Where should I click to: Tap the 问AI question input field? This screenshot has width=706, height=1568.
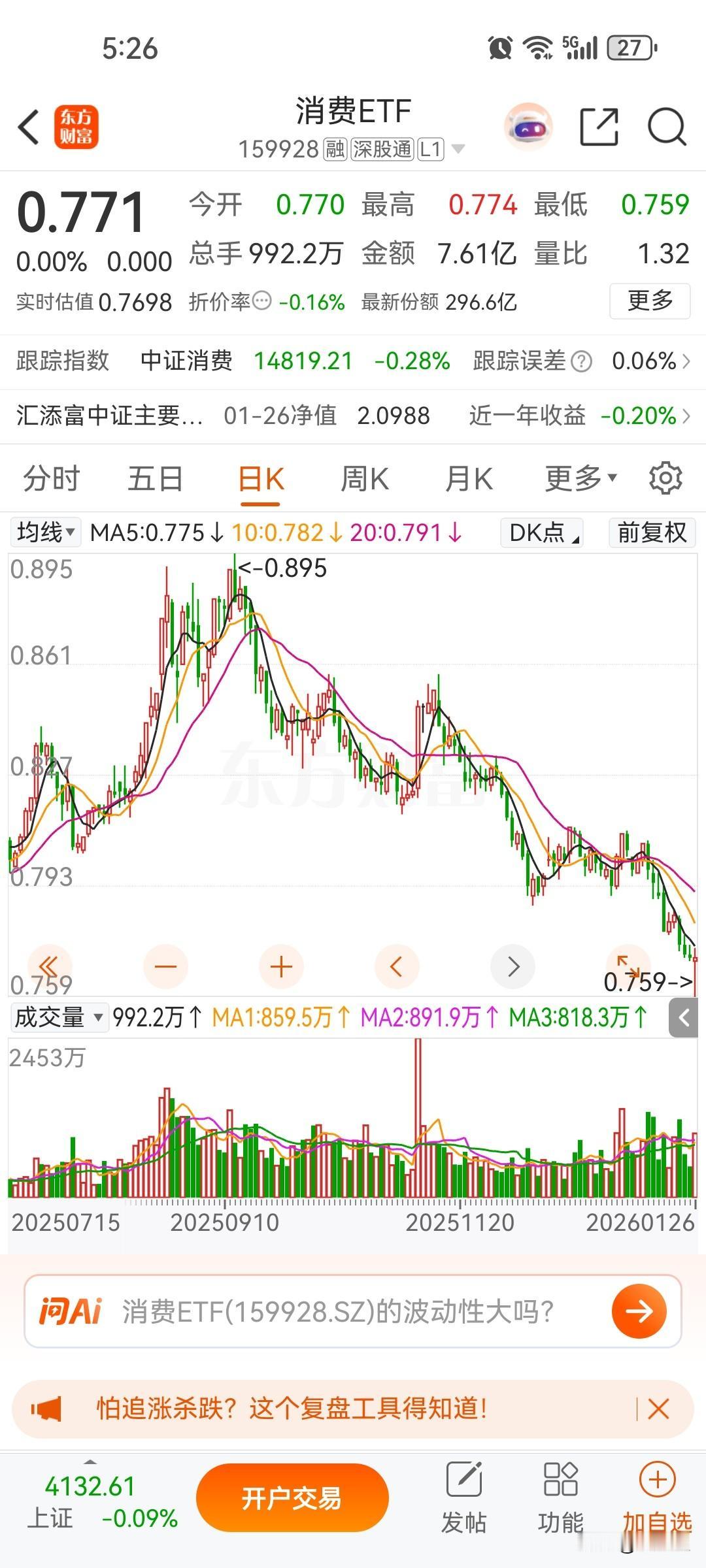point(327,1311)
